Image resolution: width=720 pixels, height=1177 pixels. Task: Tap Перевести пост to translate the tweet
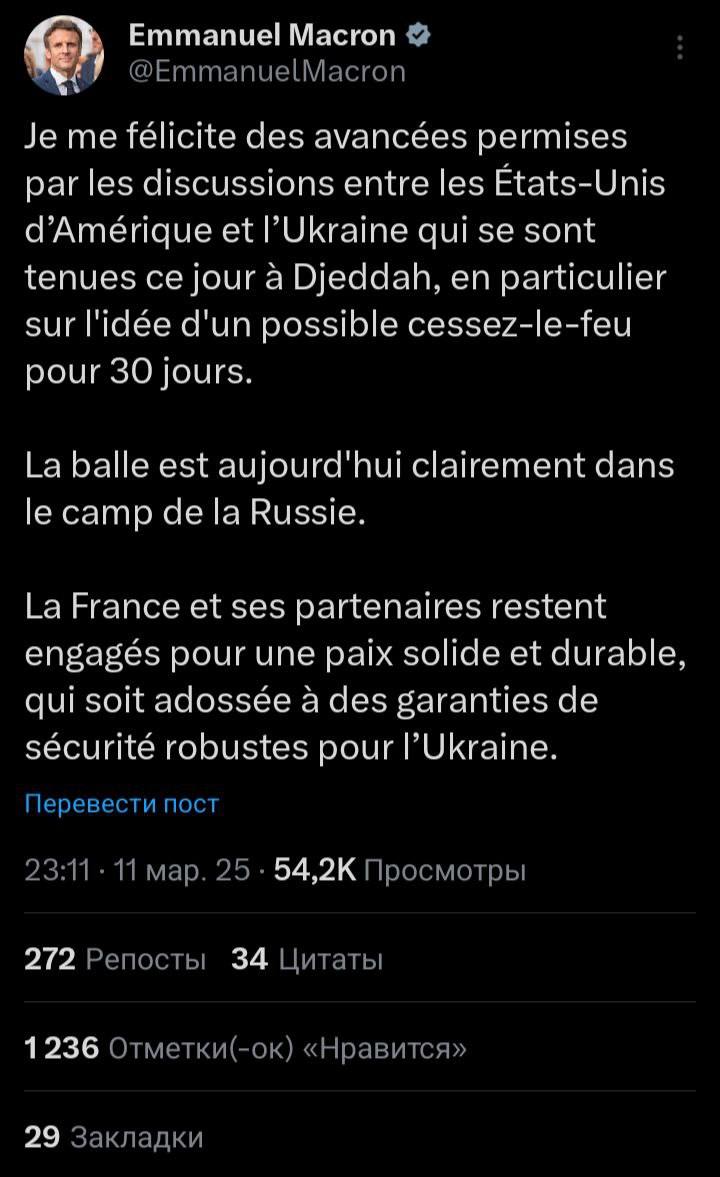pos(122,803)
